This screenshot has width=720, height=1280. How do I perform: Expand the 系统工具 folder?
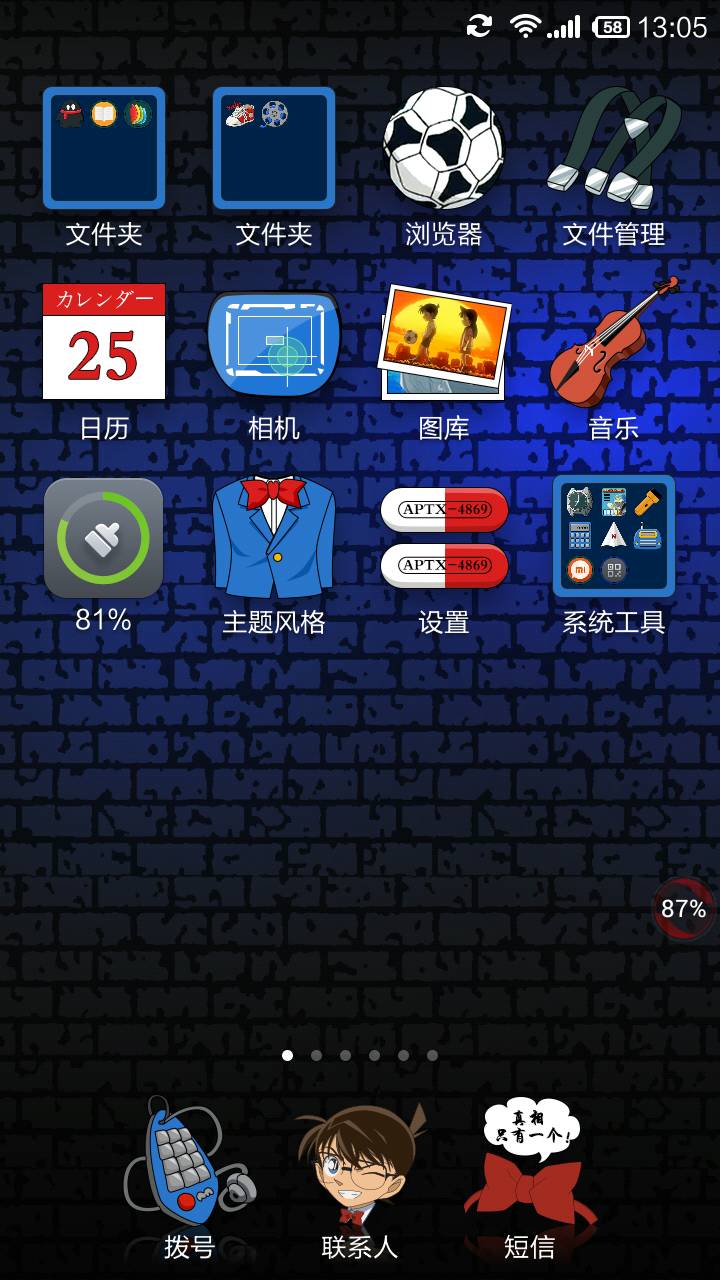click(614, 538)
